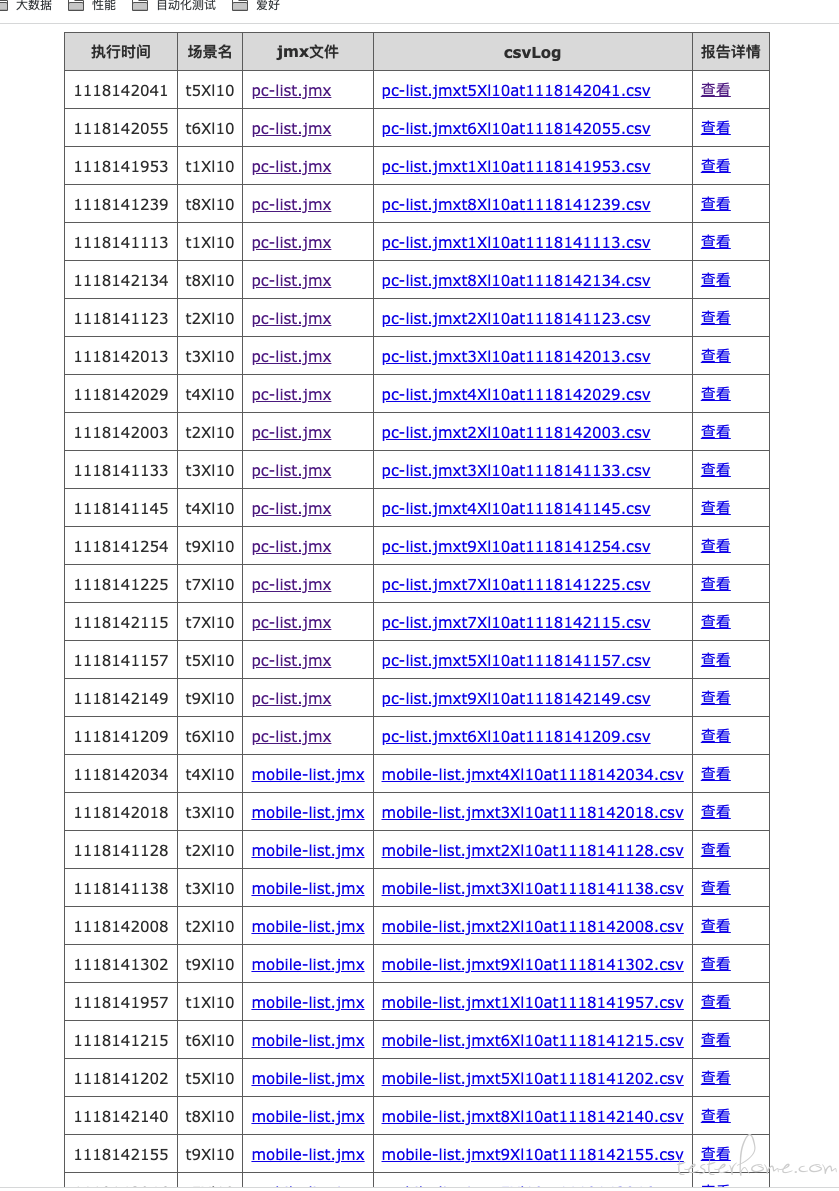This screenshot has height=1191, width=839.
Task: Open mobile-list.jmxt9Xl10at1118141302.csv log
Action: click(x=532, y=965)
